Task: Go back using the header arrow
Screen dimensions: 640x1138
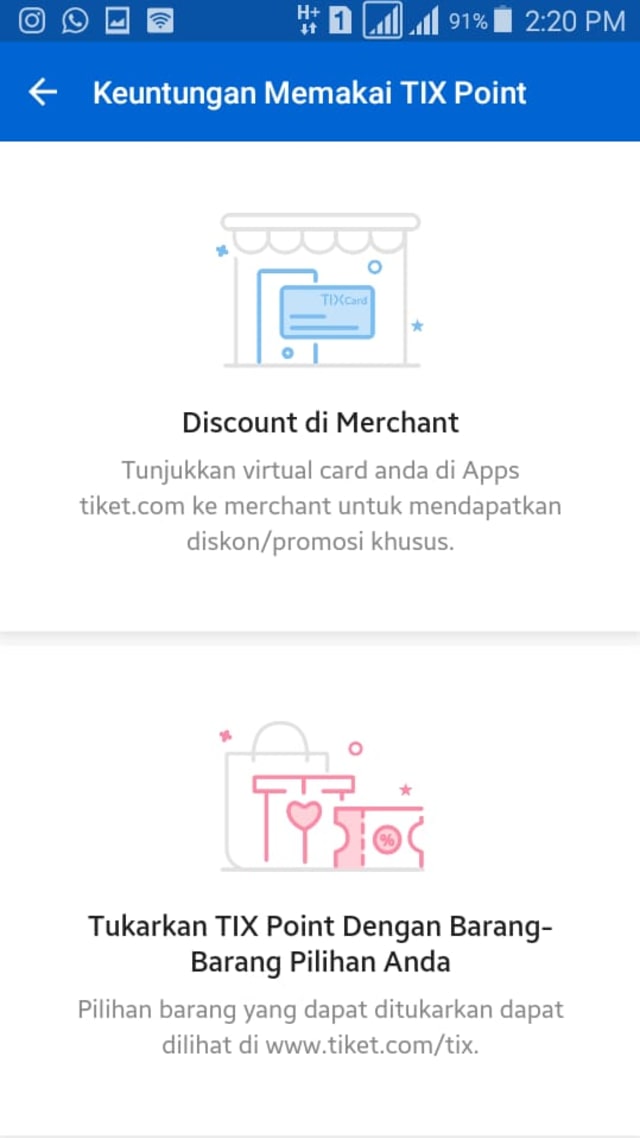Action: [43, 93]
